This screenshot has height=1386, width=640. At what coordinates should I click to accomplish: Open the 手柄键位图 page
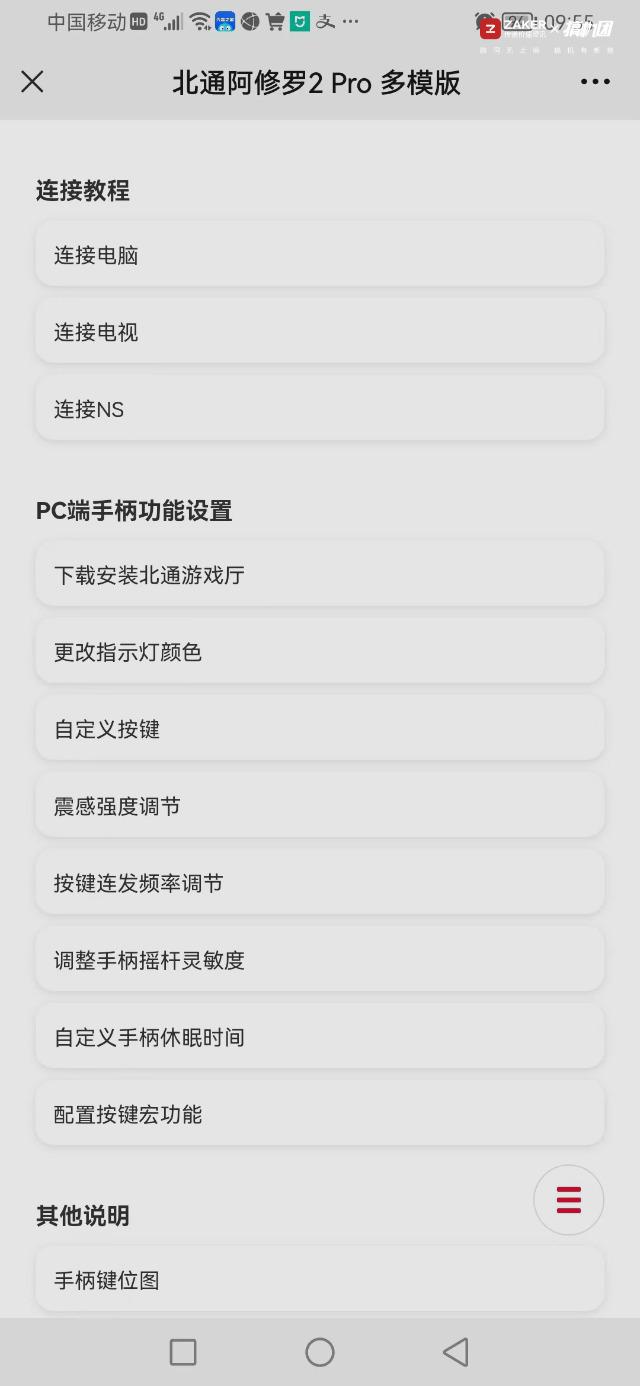click(320, 1280)
